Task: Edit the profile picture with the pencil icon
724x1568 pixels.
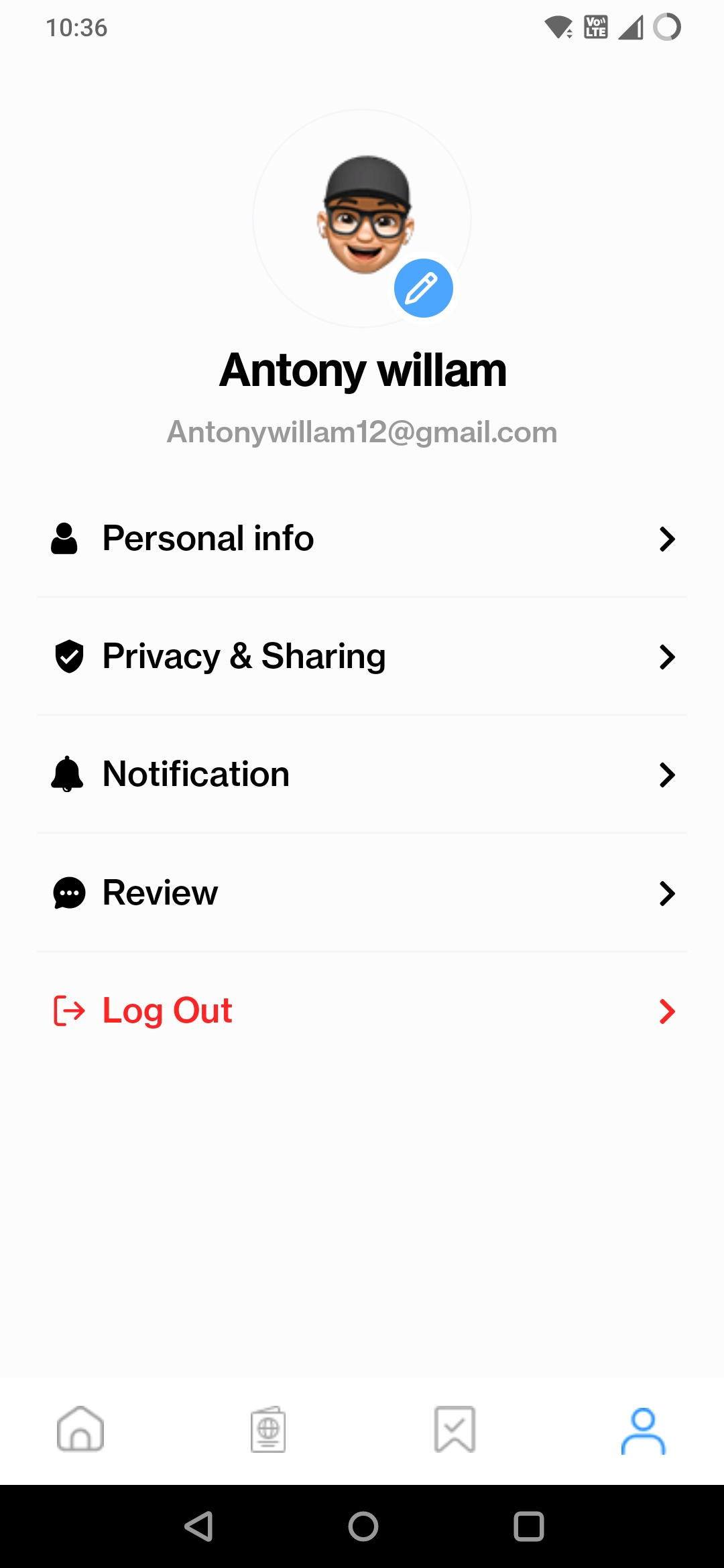Action: click(423, 288)
